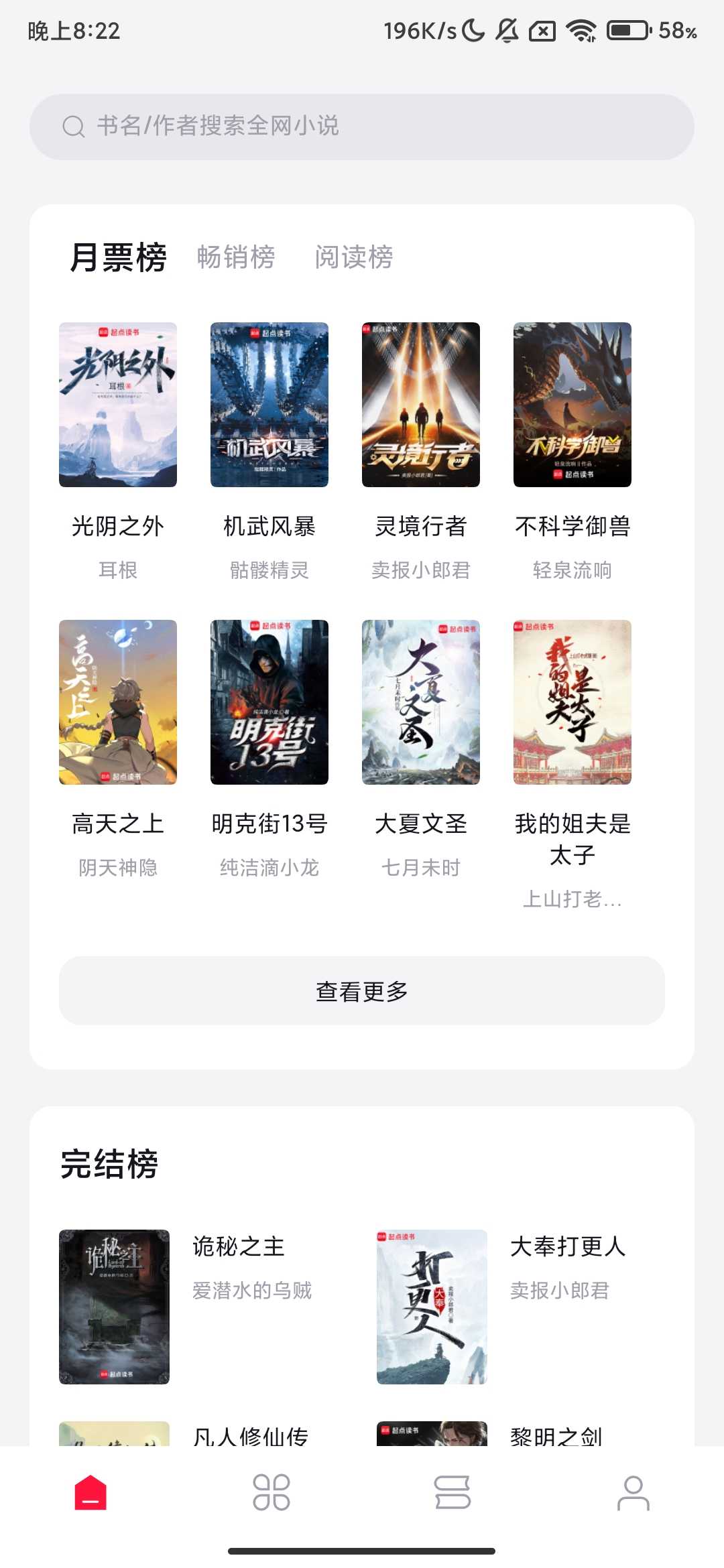This screenshot has width=724, height=1568.
Task: Select the 月票榜 tab
Action: click(x=118, y=257)
